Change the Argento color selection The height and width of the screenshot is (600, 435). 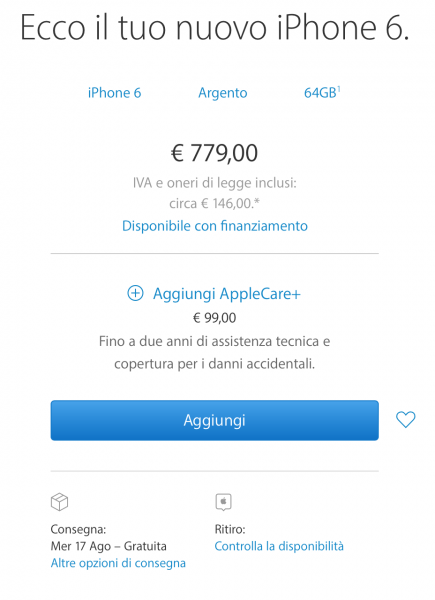(223, 93)
